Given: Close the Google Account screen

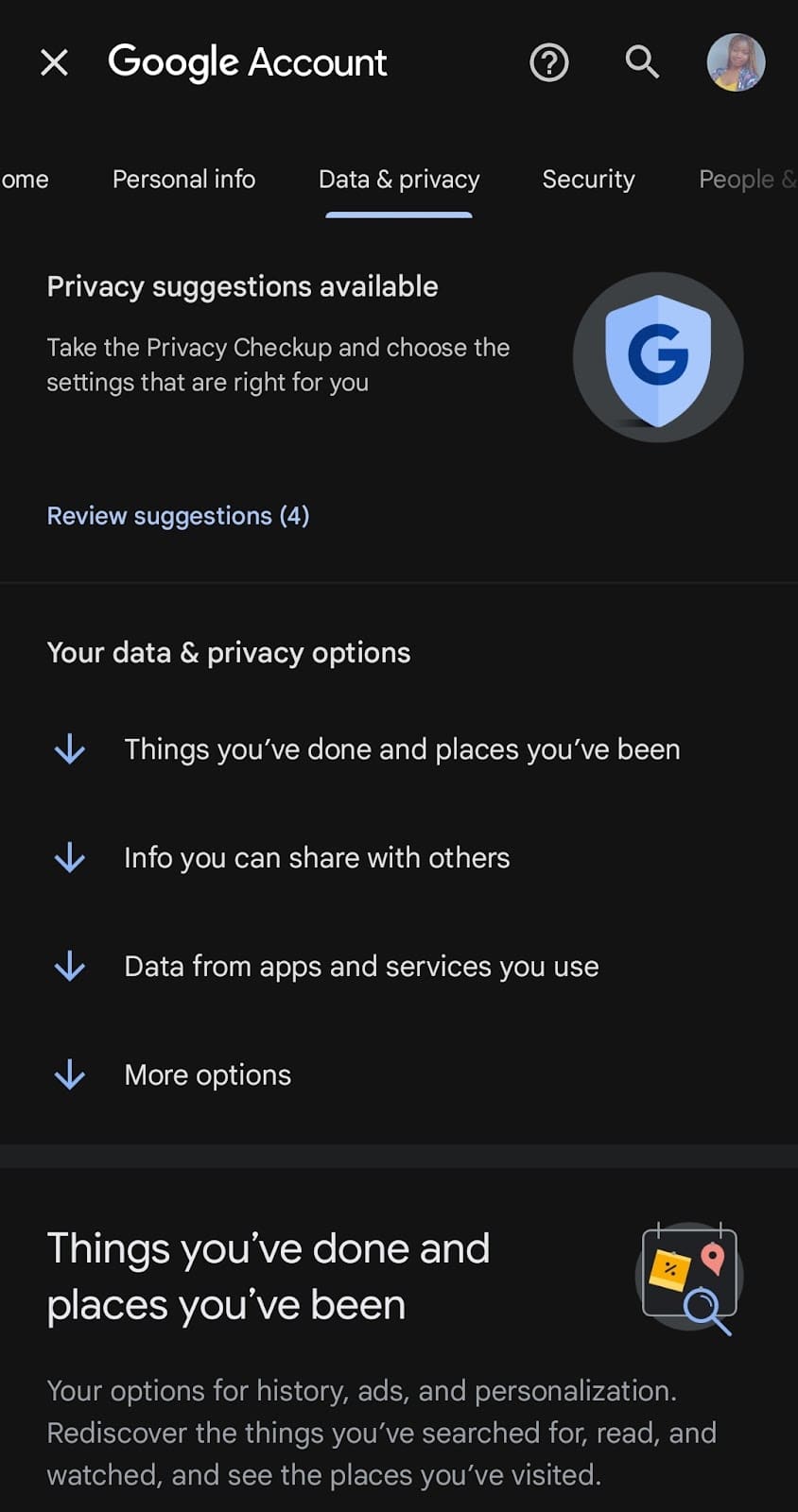Looking at the screenshot, I should (55, 62).
